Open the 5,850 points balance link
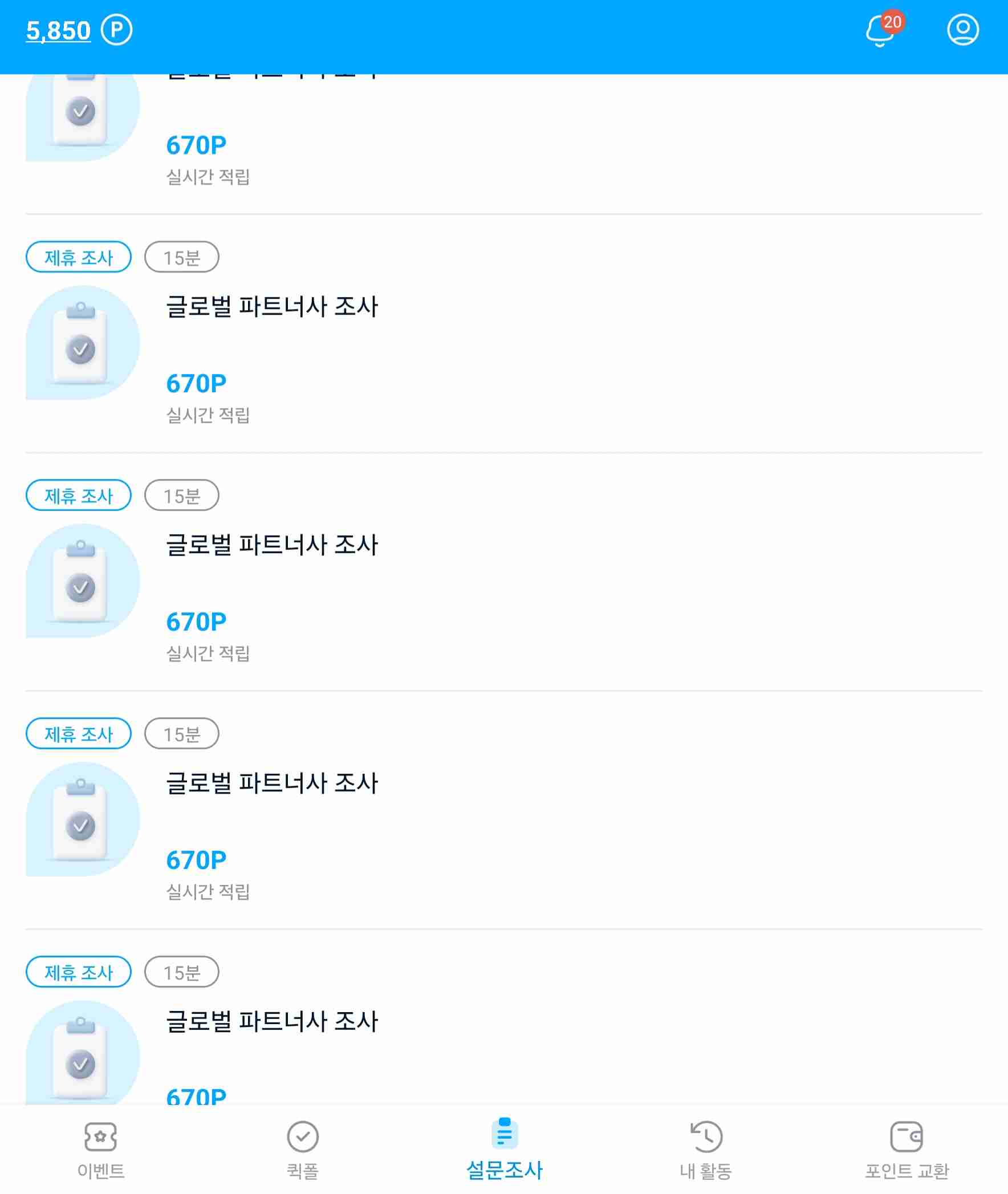 coord(58,31)
